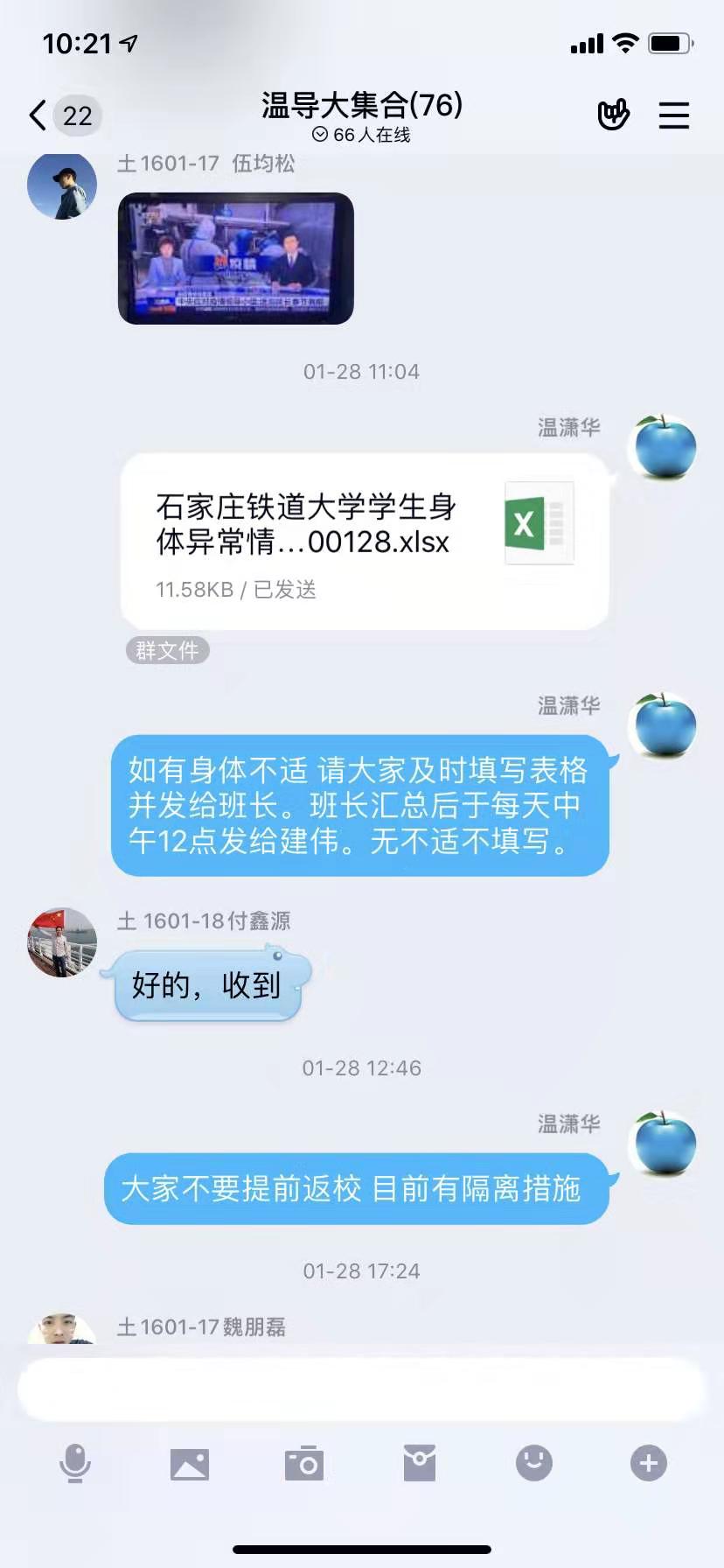Start a voice message with the microphone

point(75,1463)
